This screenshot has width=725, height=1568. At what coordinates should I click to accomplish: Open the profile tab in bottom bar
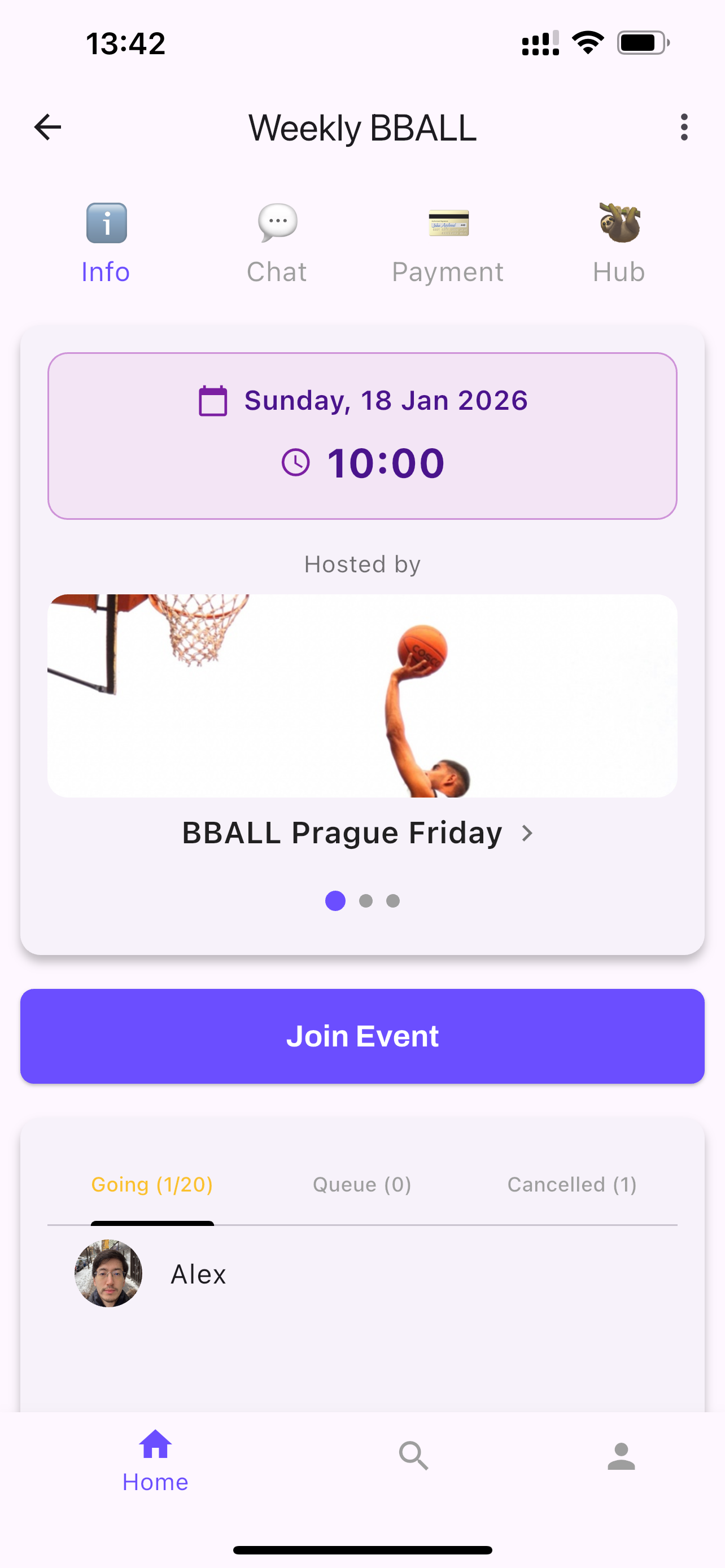[621, 1456]
